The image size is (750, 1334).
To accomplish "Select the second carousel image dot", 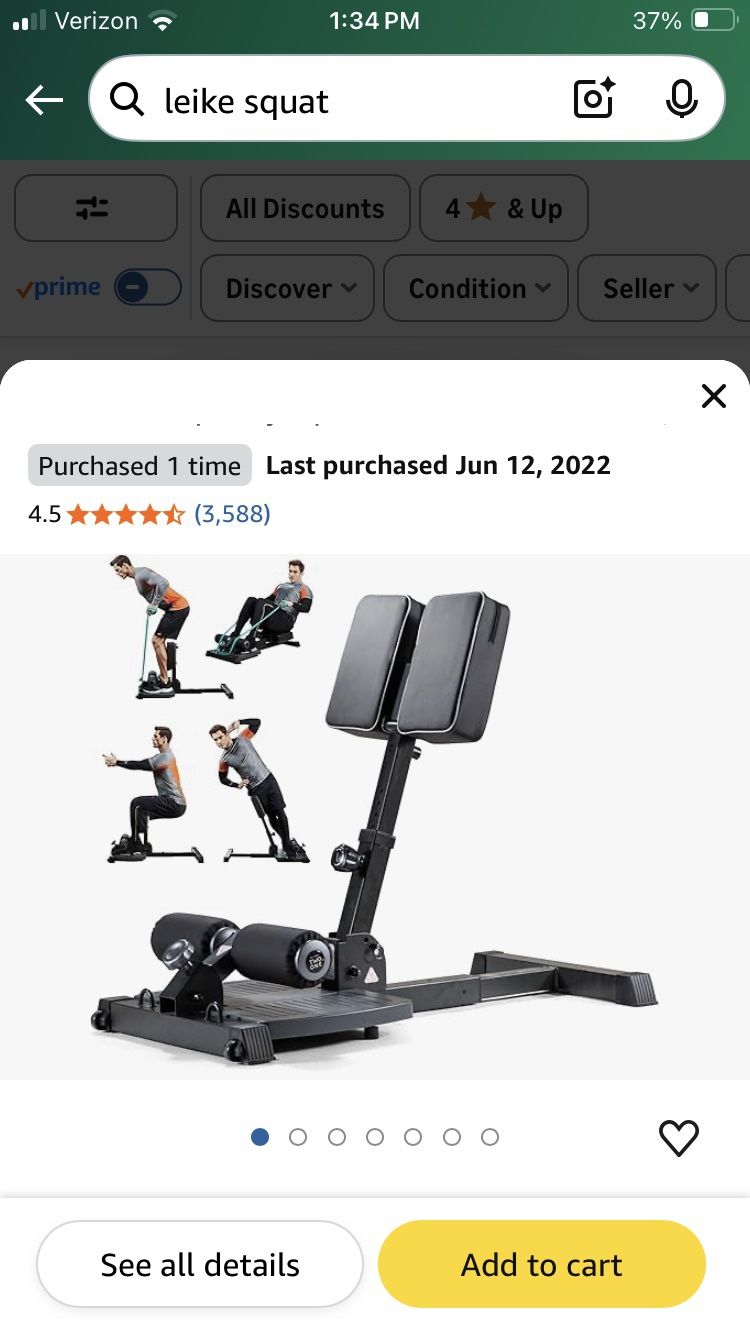I will click(x=298, y=1137).
